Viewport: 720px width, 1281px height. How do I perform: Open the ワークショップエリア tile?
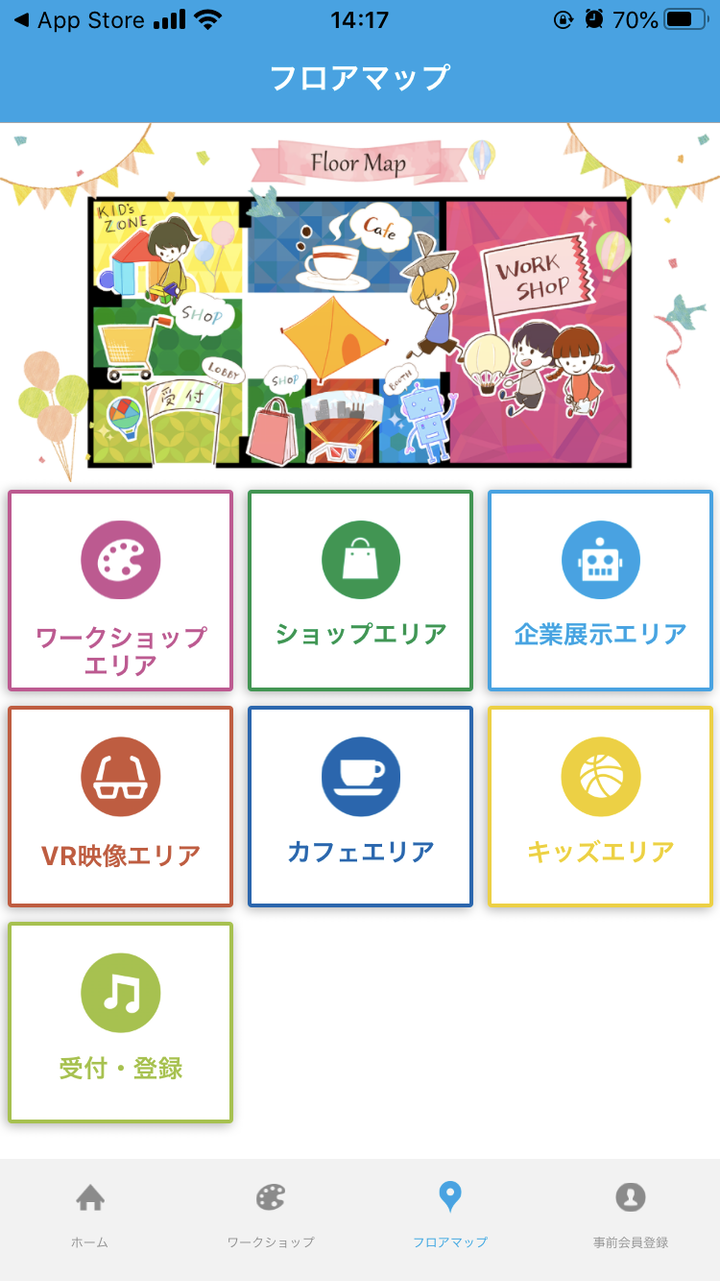pyautogui.click(x=120, y=590)
